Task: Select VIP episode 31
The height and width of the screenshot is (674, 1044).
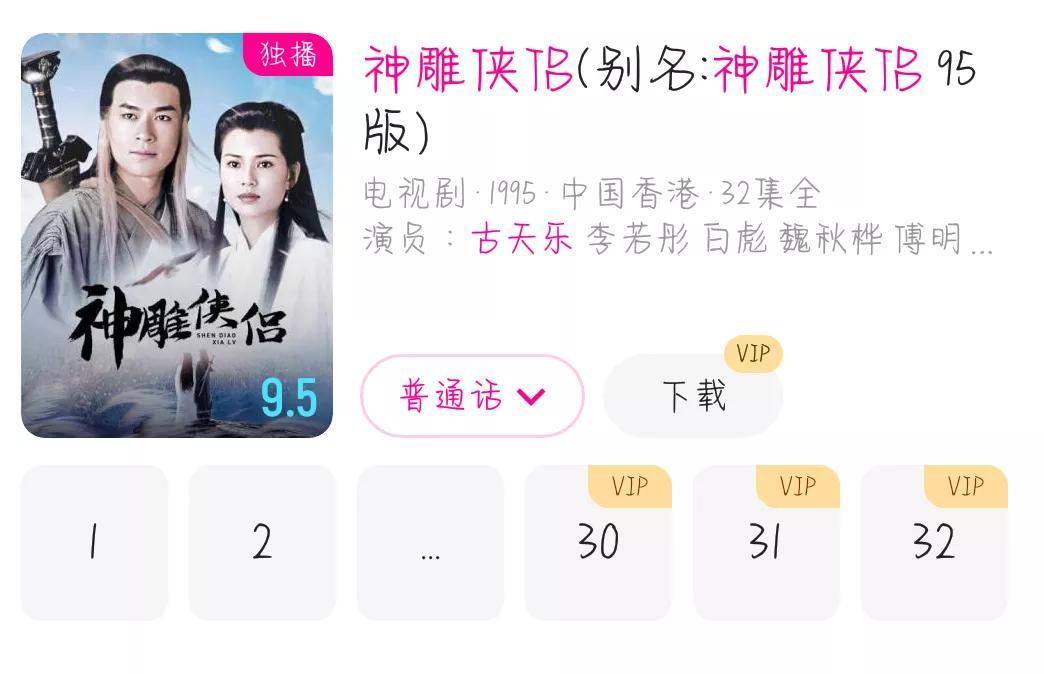Action: tap(766, 542)
